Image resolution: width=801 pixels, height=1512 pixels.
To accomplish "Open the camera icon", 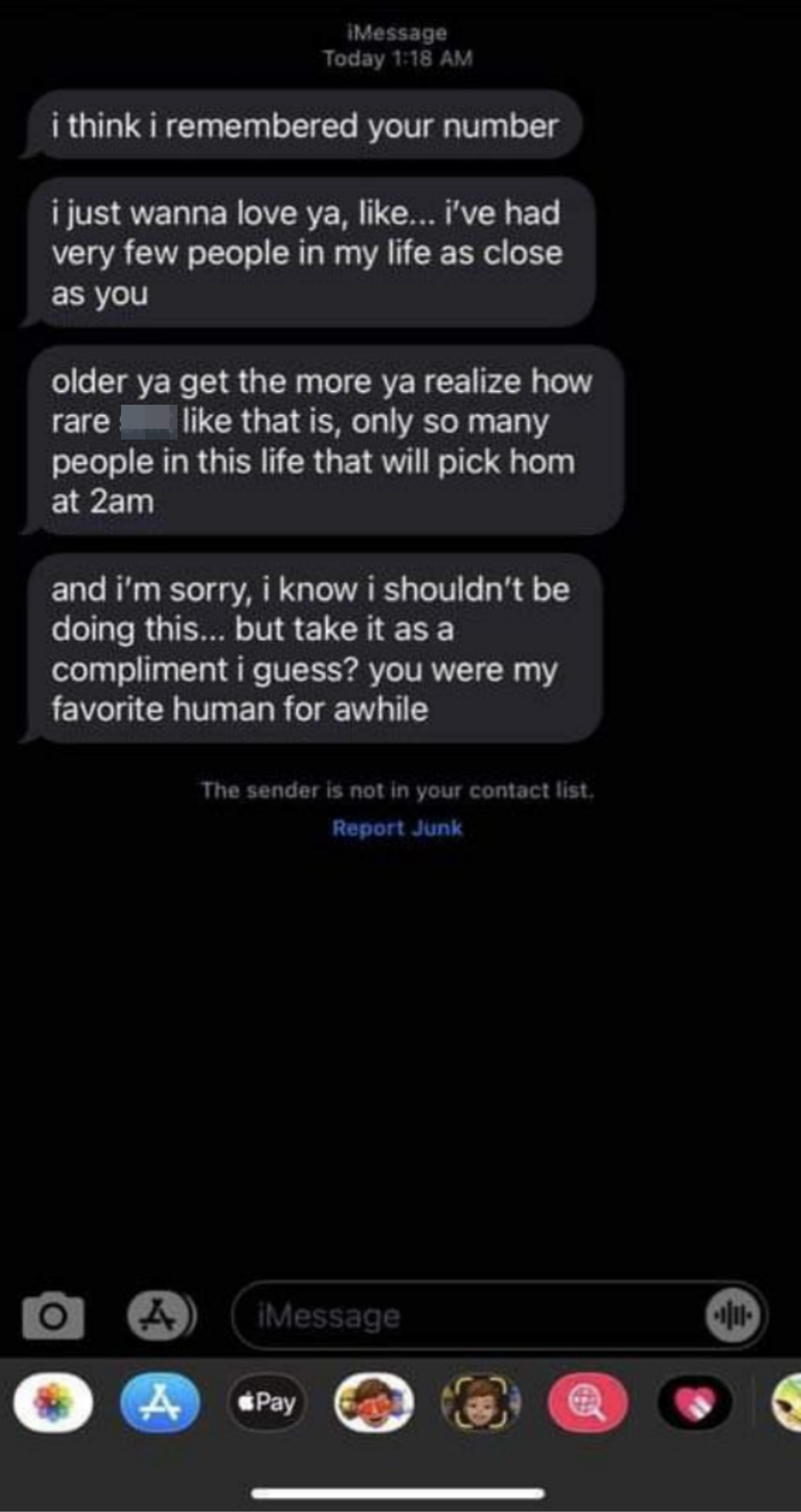I will [53, 1315].
